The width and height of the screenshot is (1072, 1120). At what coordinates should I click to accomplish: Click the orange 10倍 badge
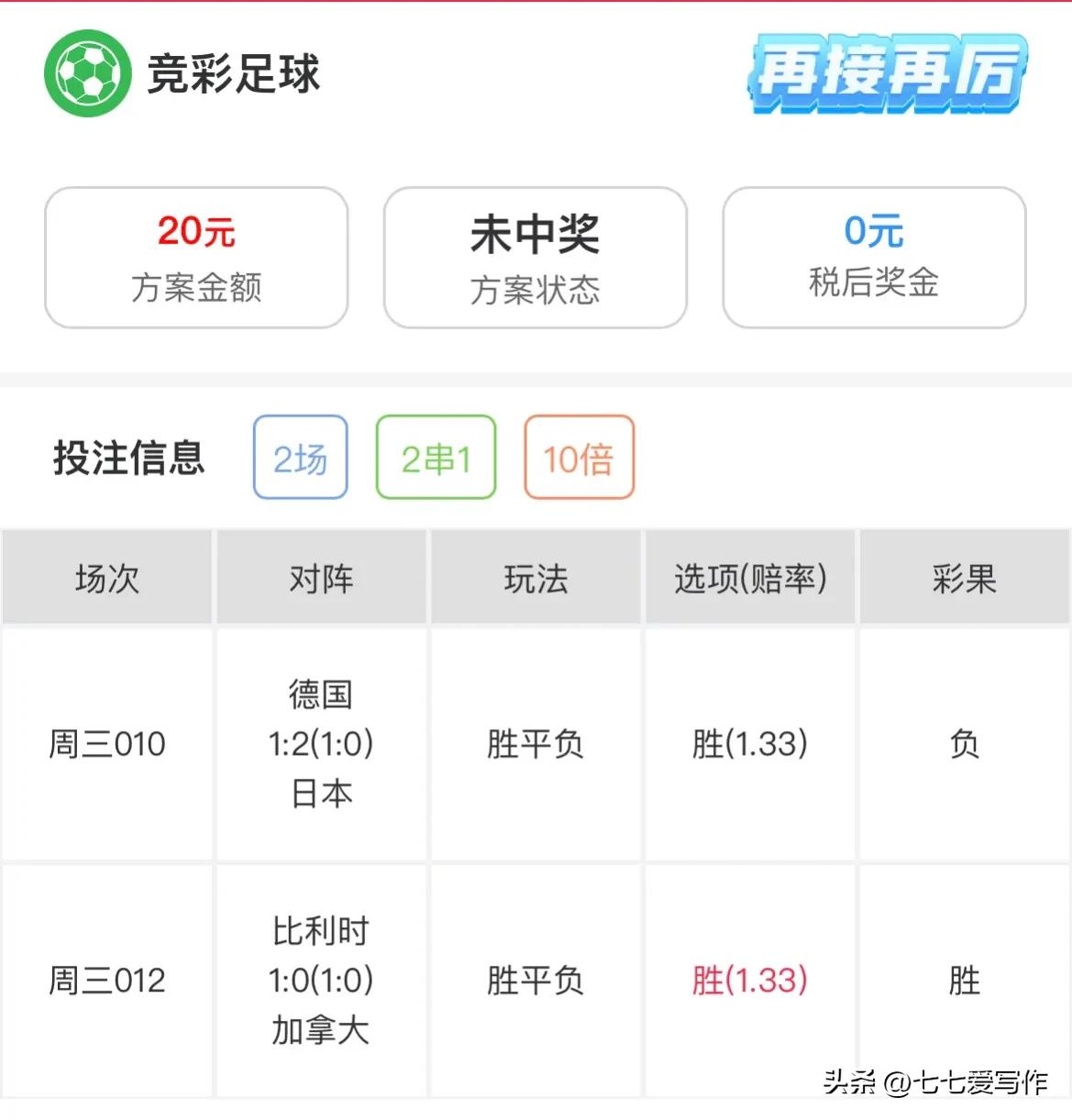coord(579,456)
